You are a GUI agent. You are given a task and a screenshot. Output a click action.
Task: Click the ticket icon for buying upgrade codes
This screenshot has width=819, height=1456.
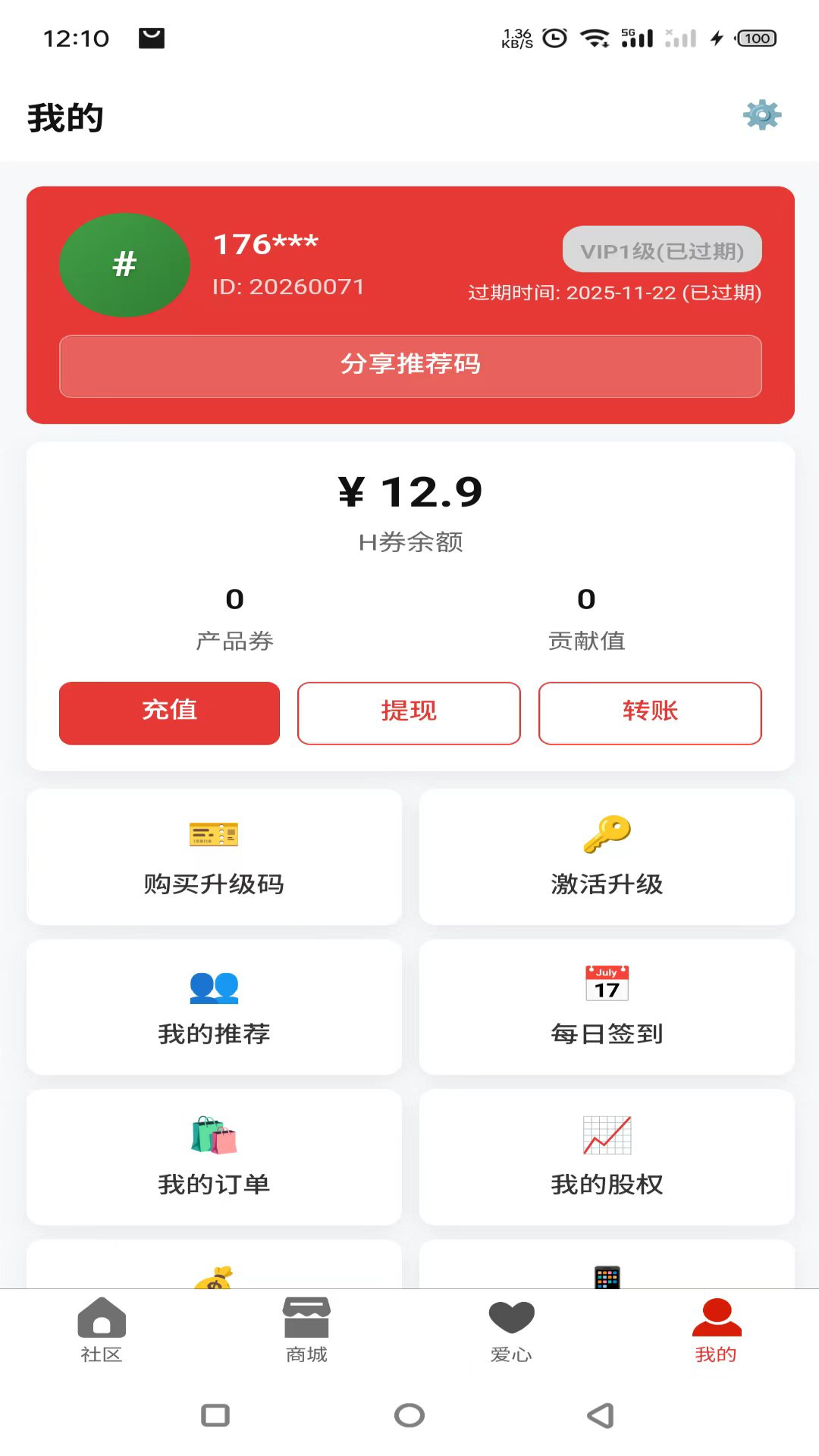pos(213,834)
